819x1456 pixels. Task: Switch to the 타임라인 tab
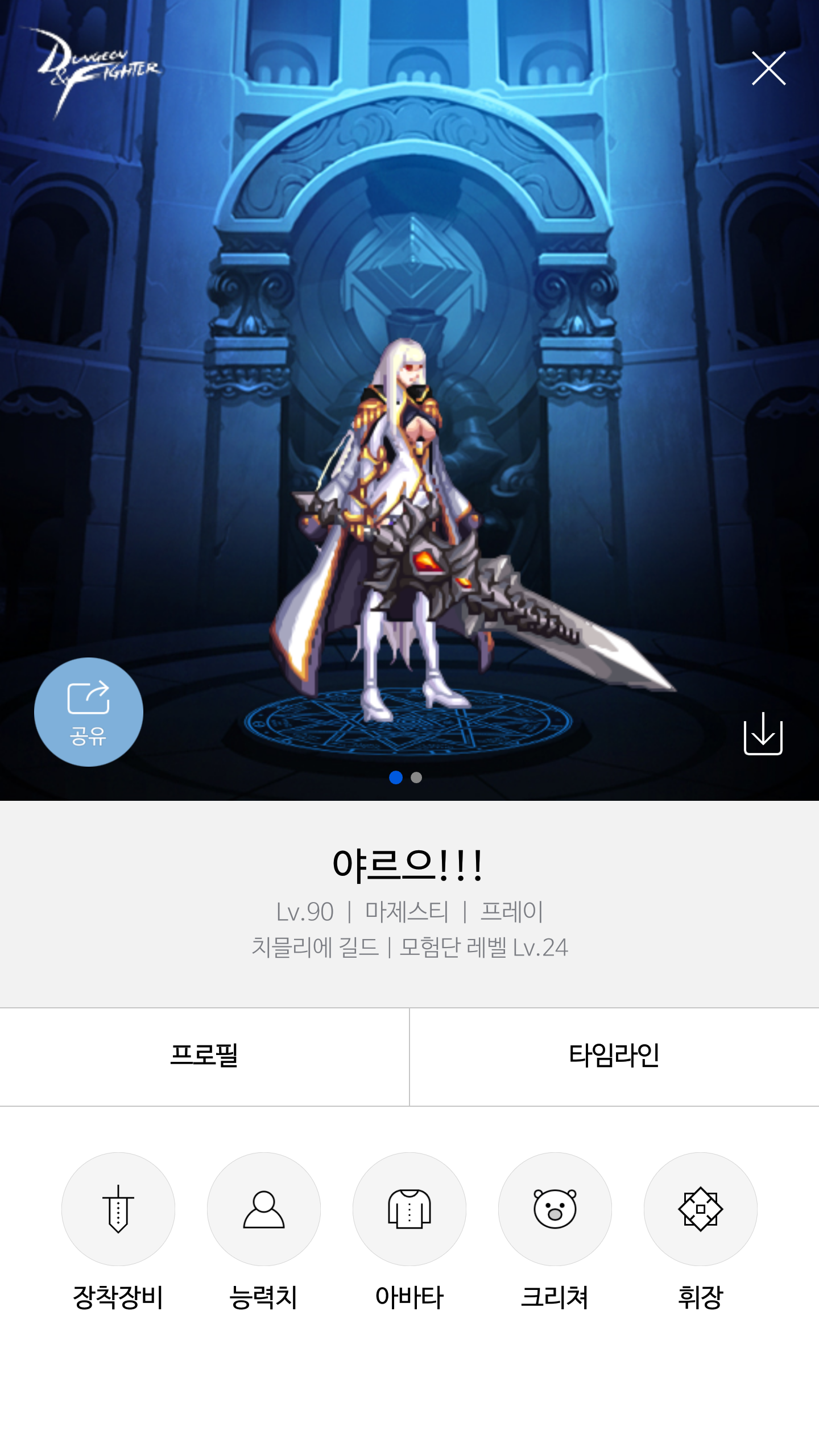tap(614, 1057)
